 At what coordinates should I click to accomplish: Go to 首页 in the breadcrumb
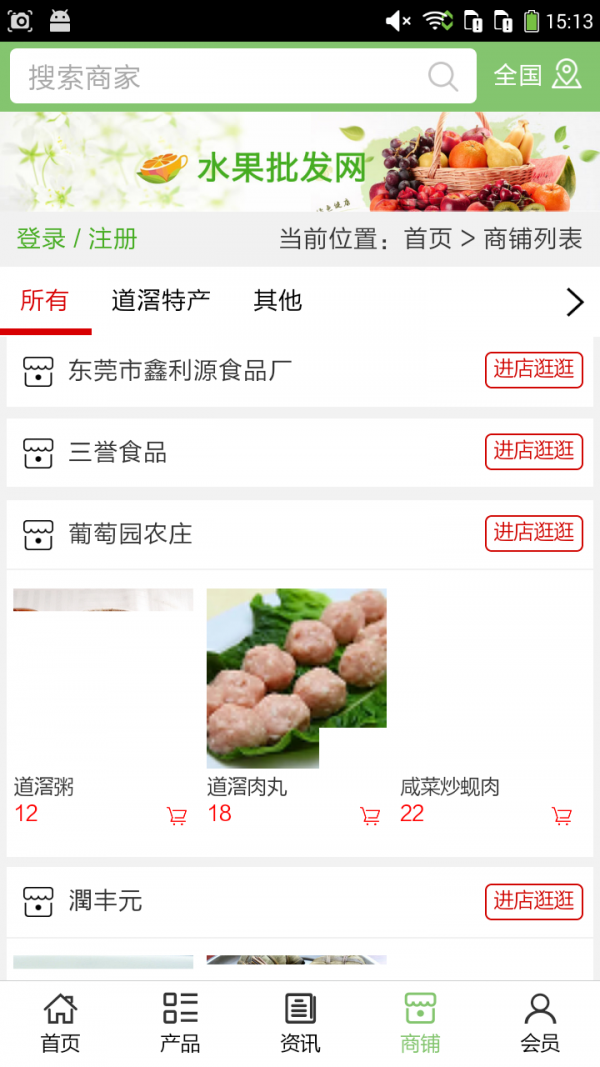point(427,239)
